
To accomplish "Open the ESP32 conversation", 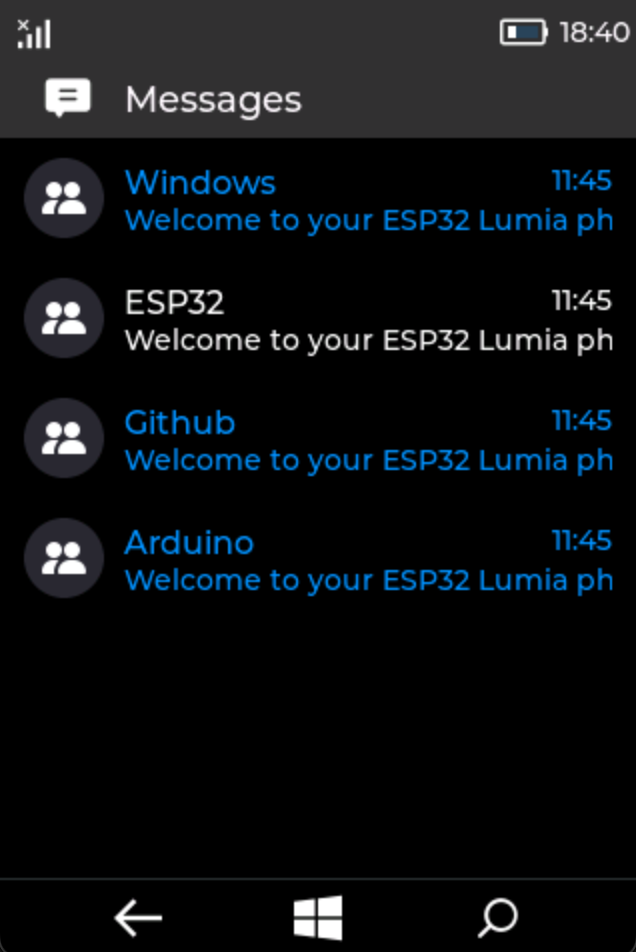I will tap(318, 320).
